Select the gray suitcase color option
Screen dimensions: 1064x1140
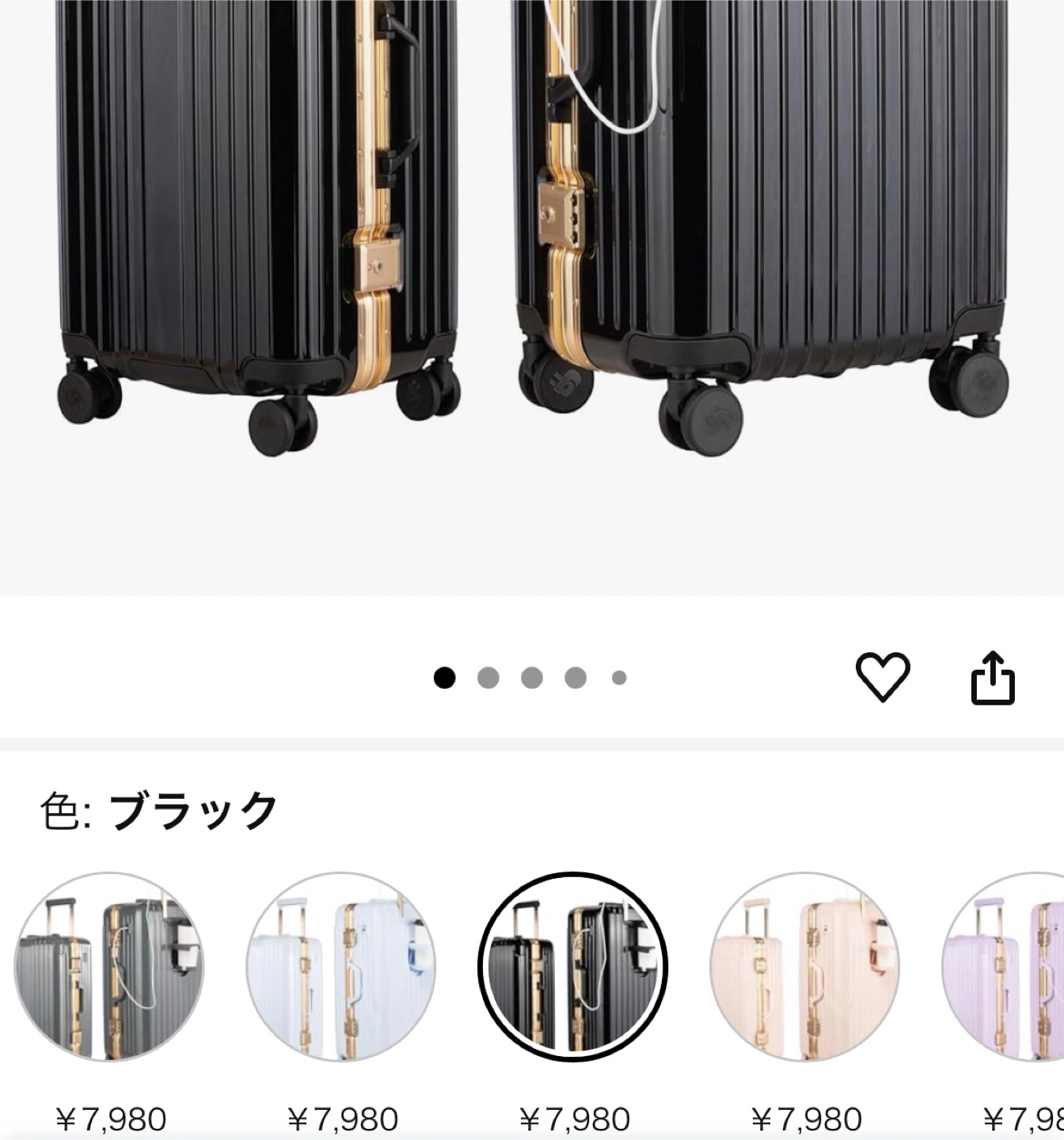pyautogui.click(x=109, y=967)
